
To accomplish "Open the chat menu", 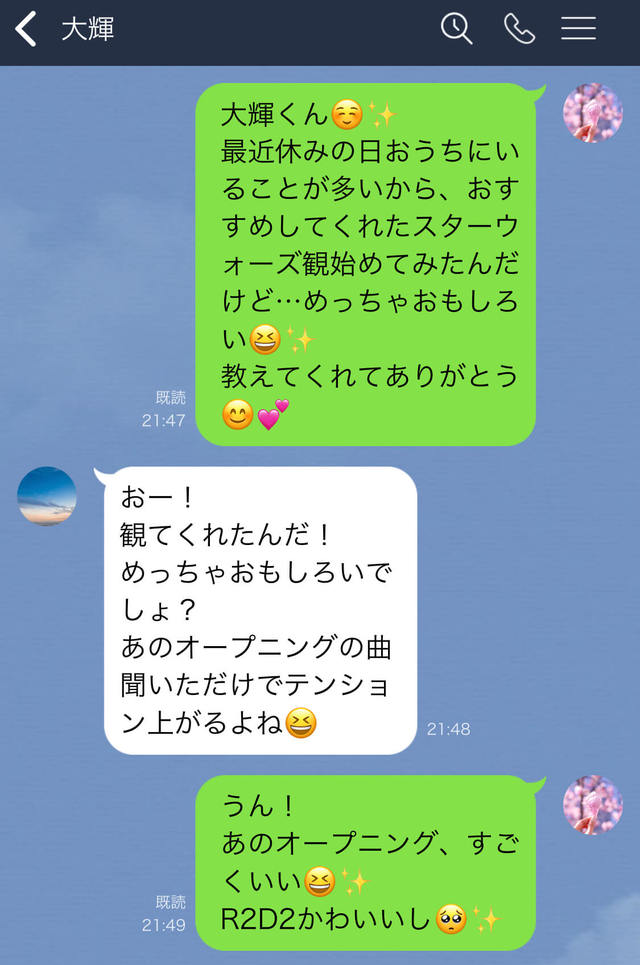I will [x=578, y=29].
